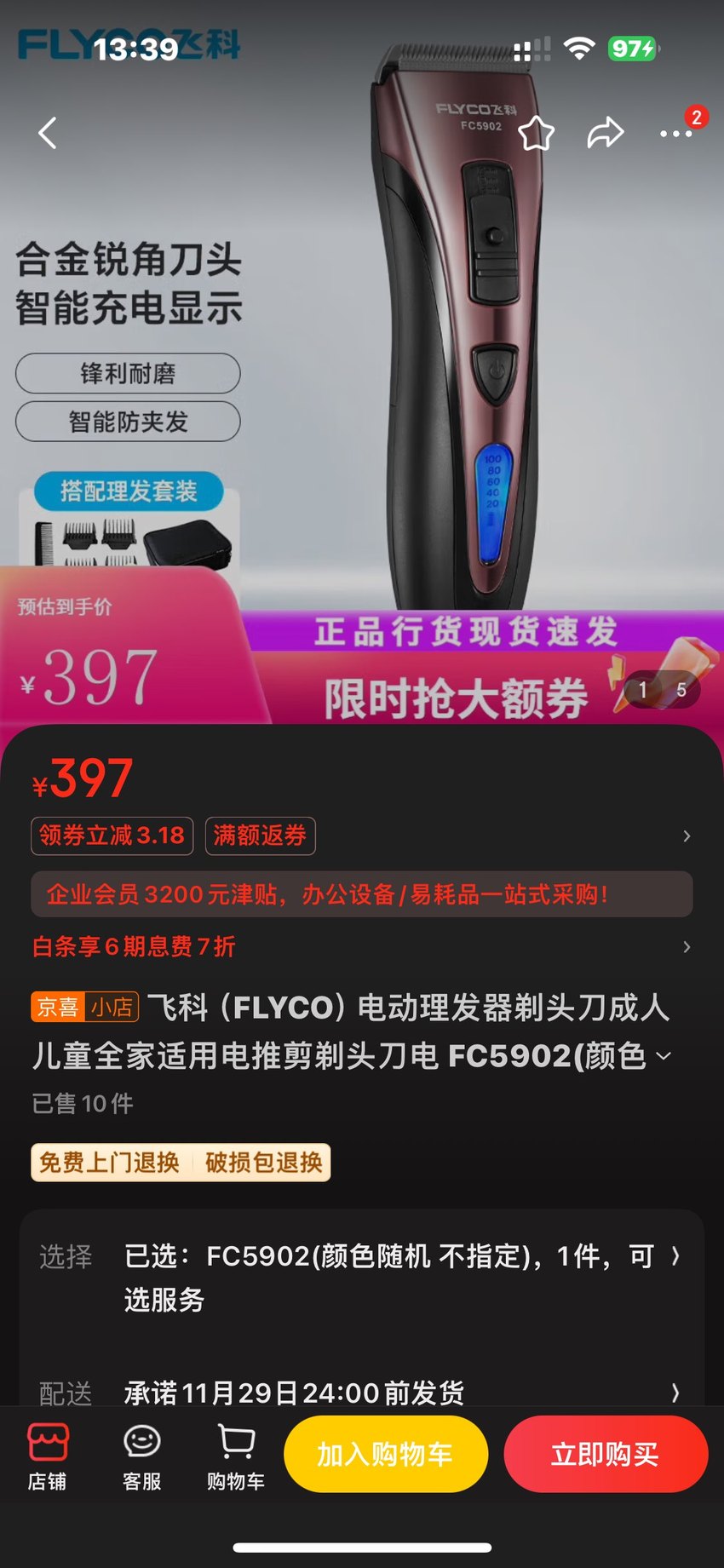724x1568 pixels.
Task: Open the 购物车 shopping cart
Action: (x=236, y=1456)
